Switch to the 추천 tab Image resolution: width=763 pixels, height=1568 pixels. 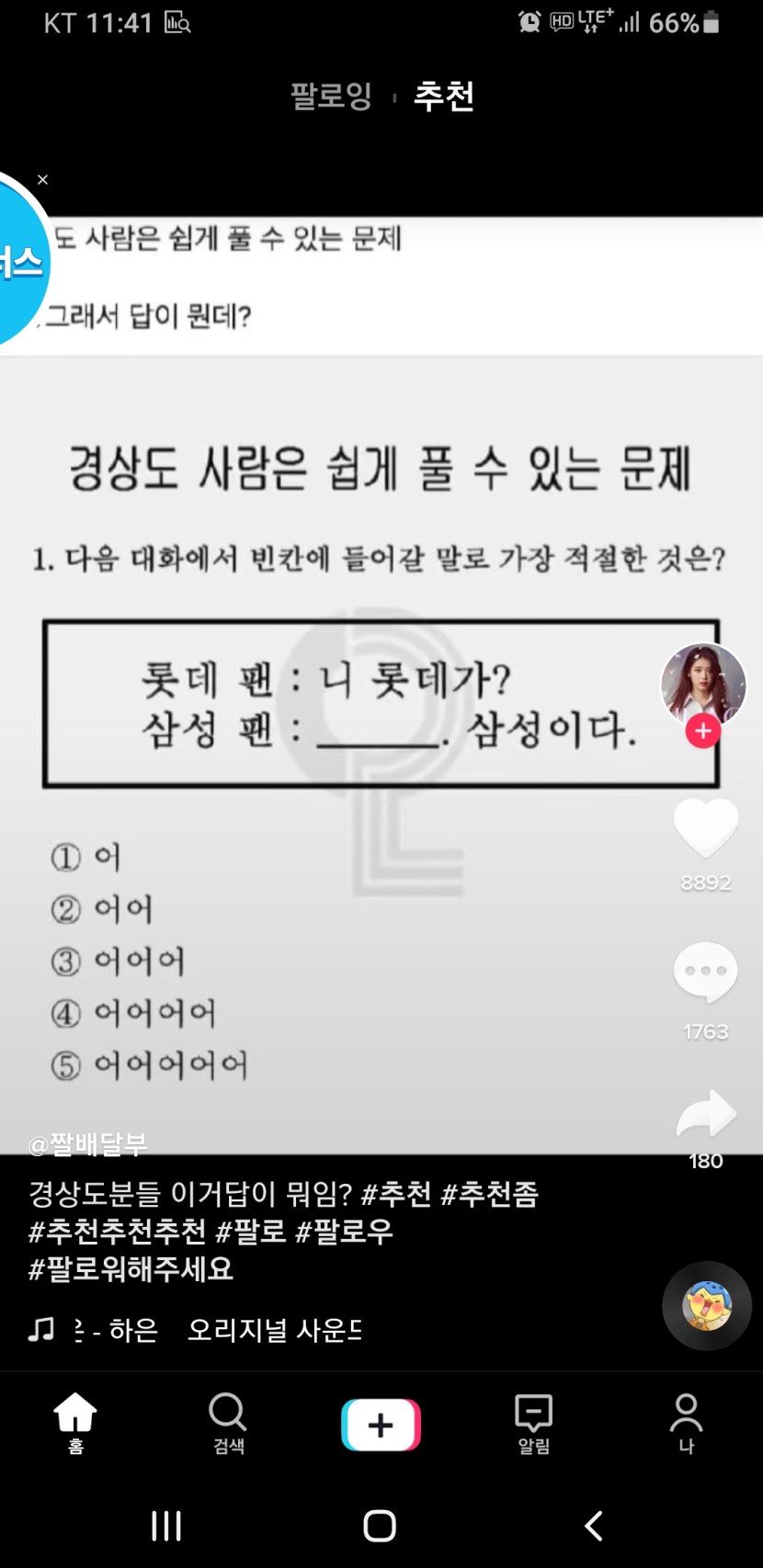click(x=443, y=96)
